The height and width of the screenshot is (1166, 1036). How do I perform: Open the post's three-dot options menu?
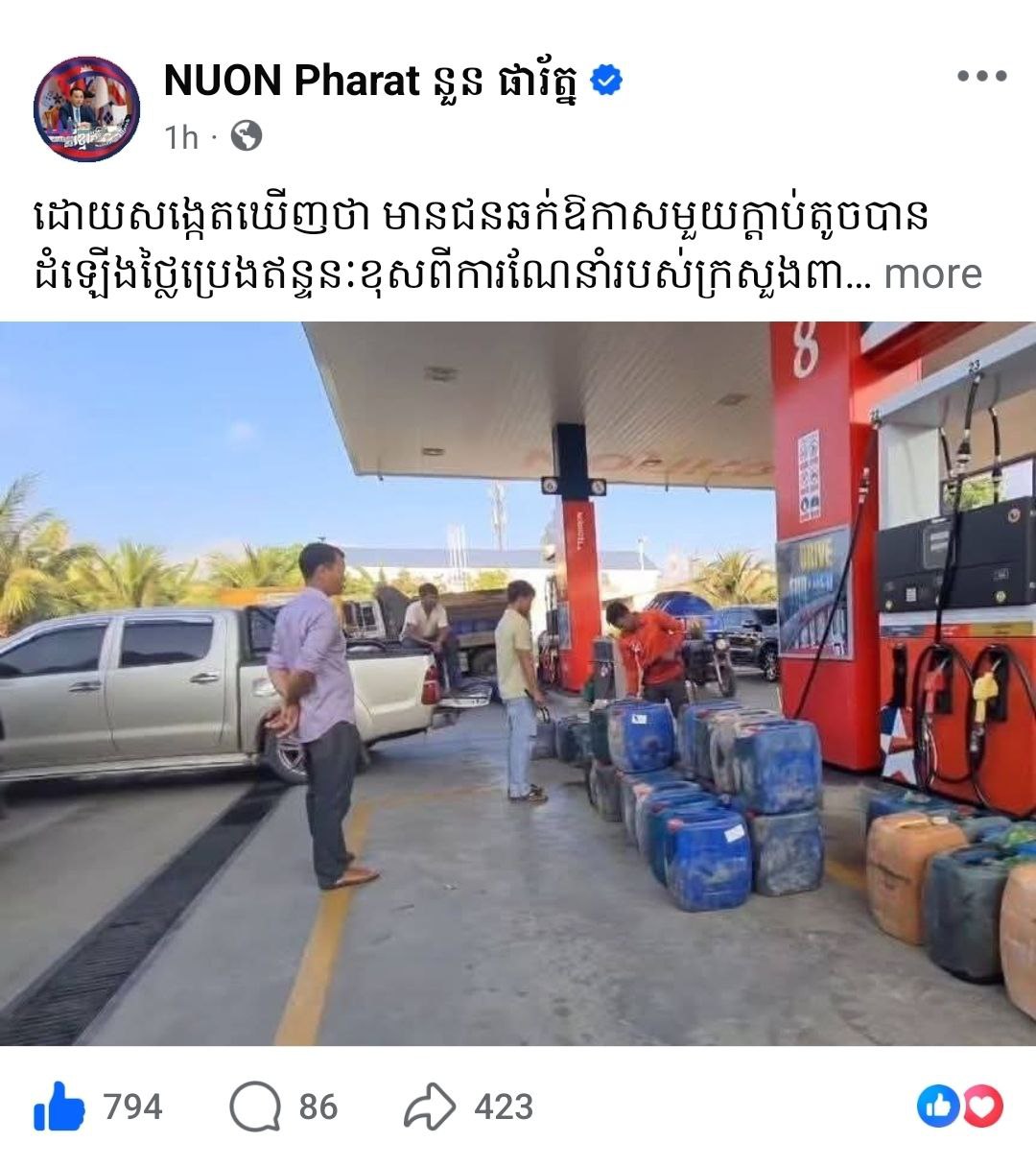coord(981,77)
